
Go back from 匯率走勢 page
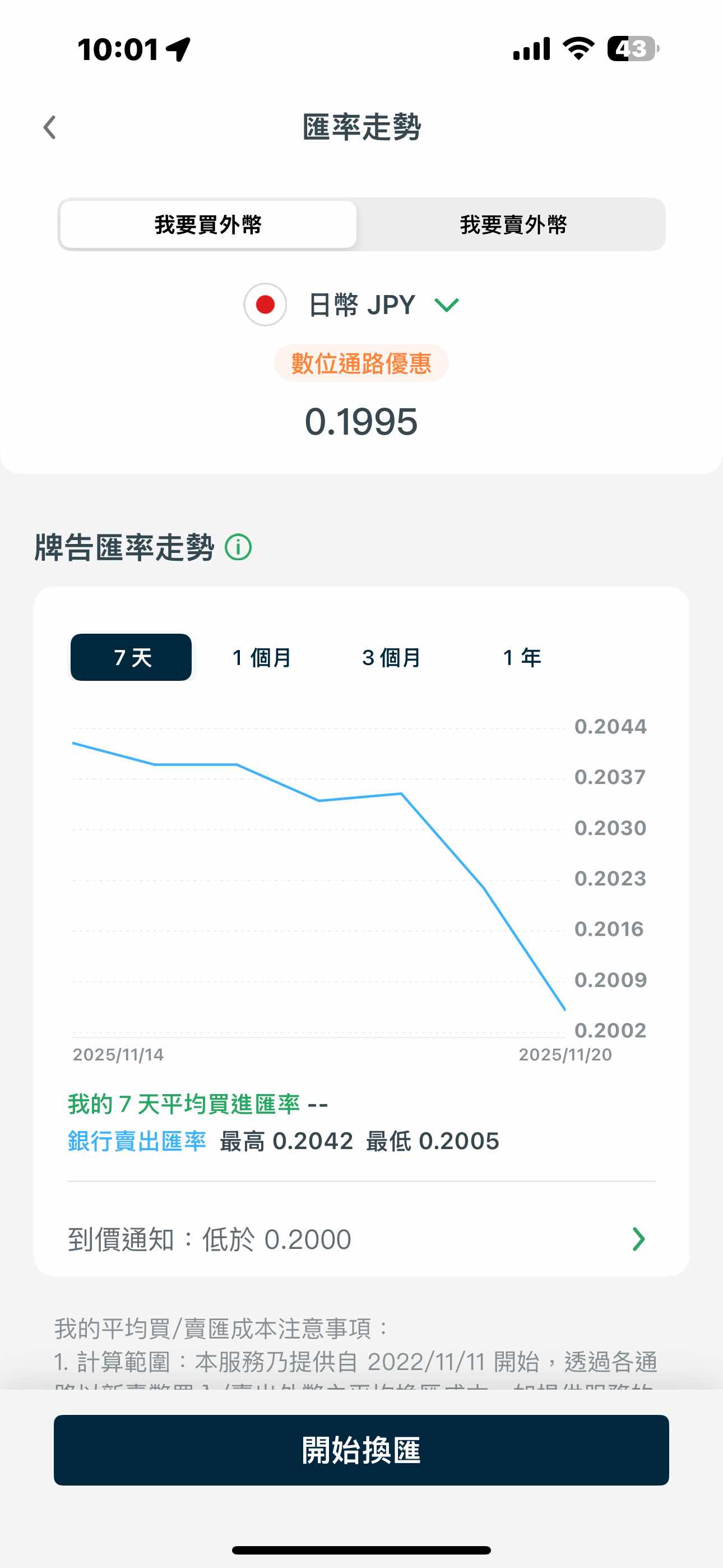pyautogui.click(x=50, y=128)
